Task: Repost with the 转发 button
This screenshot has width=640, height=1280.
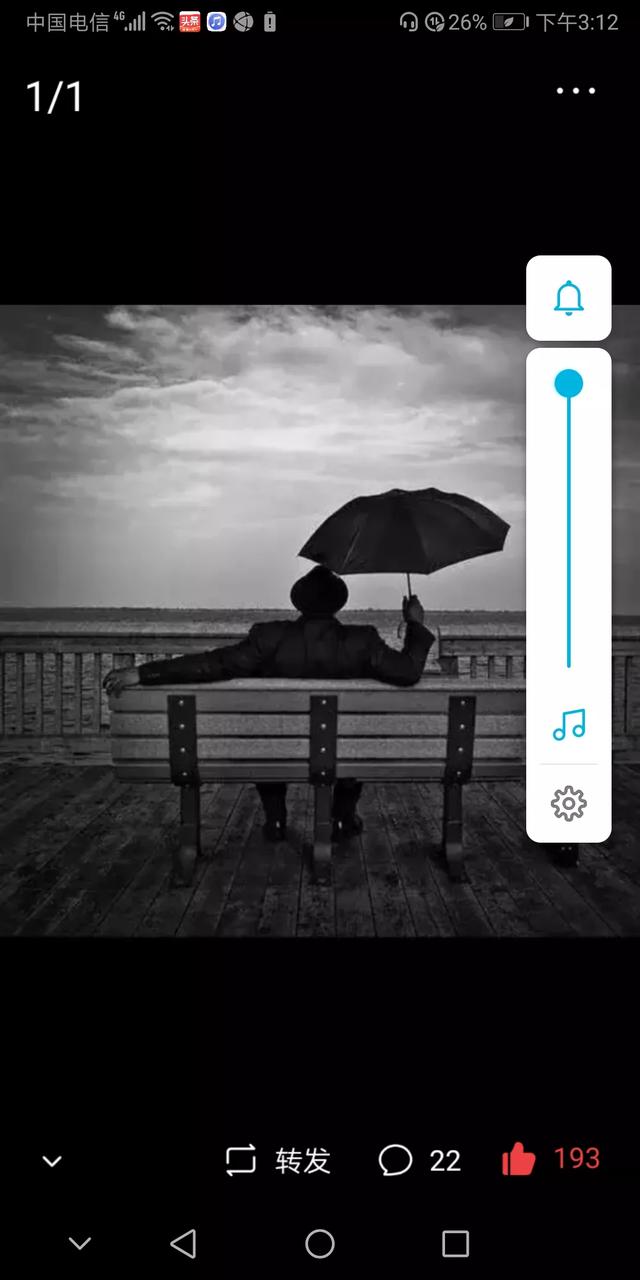Action: (x=278, y=1160)
